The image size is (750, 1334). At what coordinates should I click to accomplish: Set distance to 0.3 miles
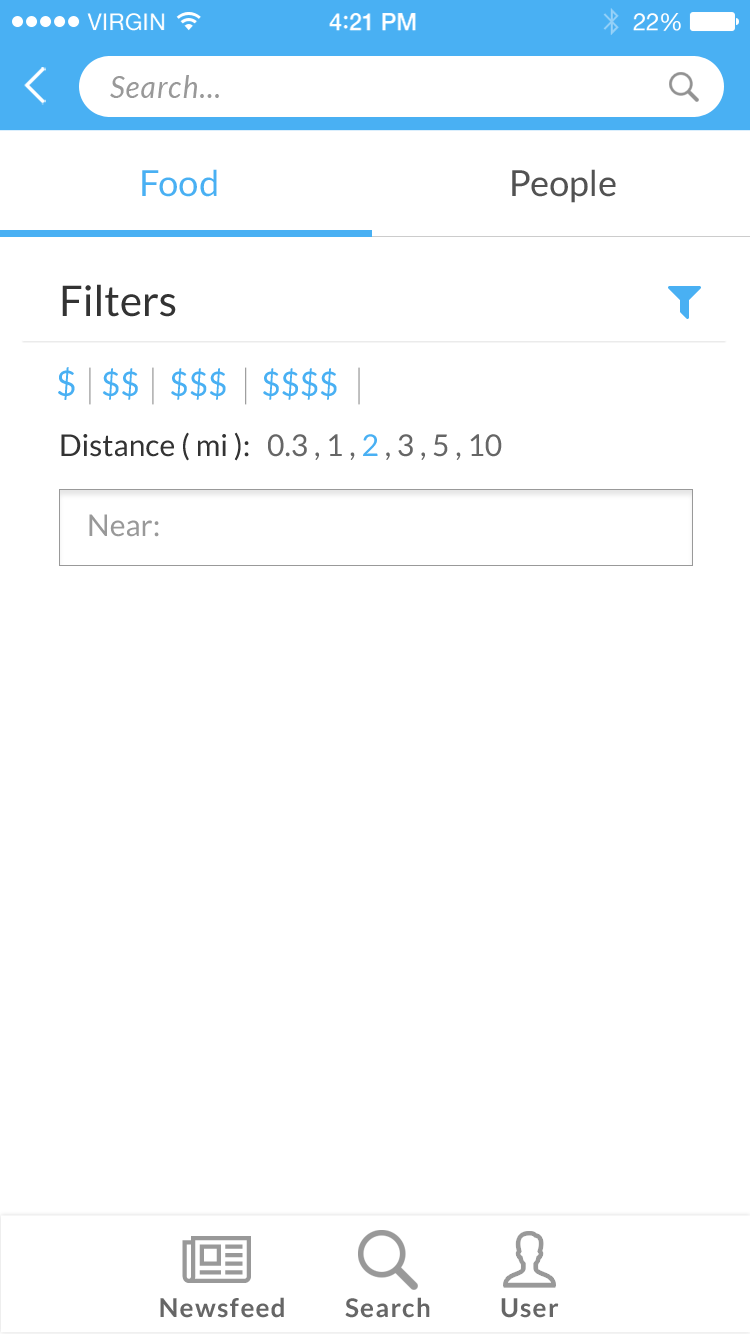(287, 446)
